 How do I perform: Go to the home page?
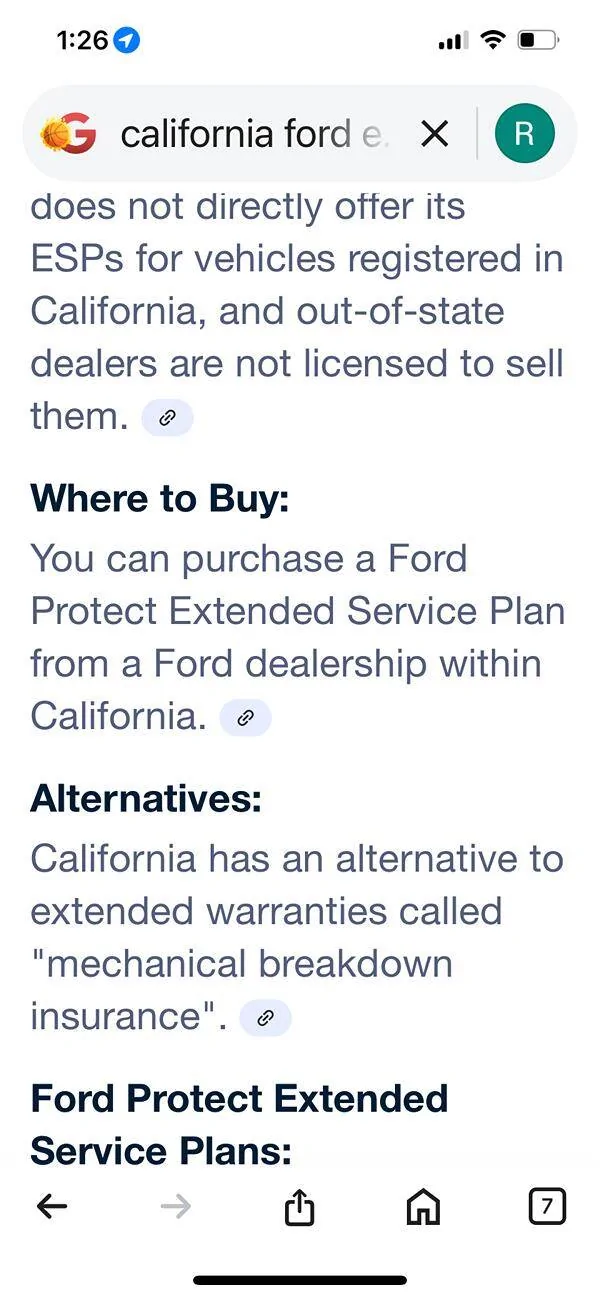[423, 1207]
